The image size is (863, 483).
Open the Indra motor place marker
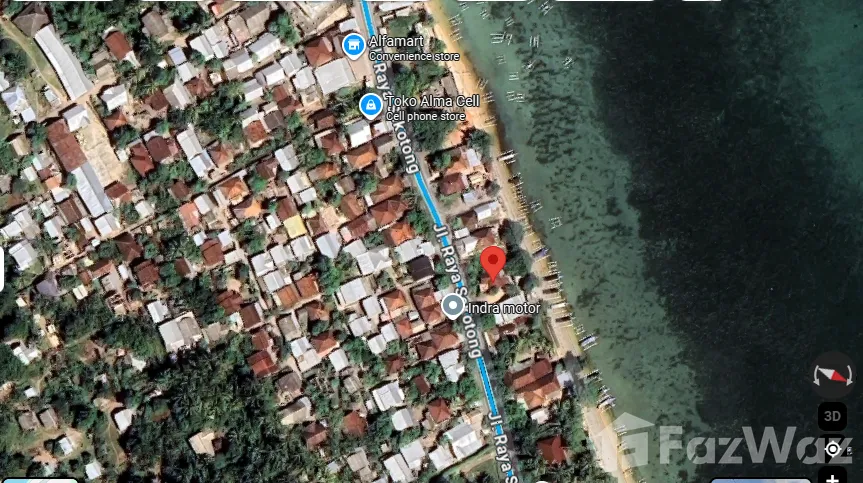[x=453, y=306]
